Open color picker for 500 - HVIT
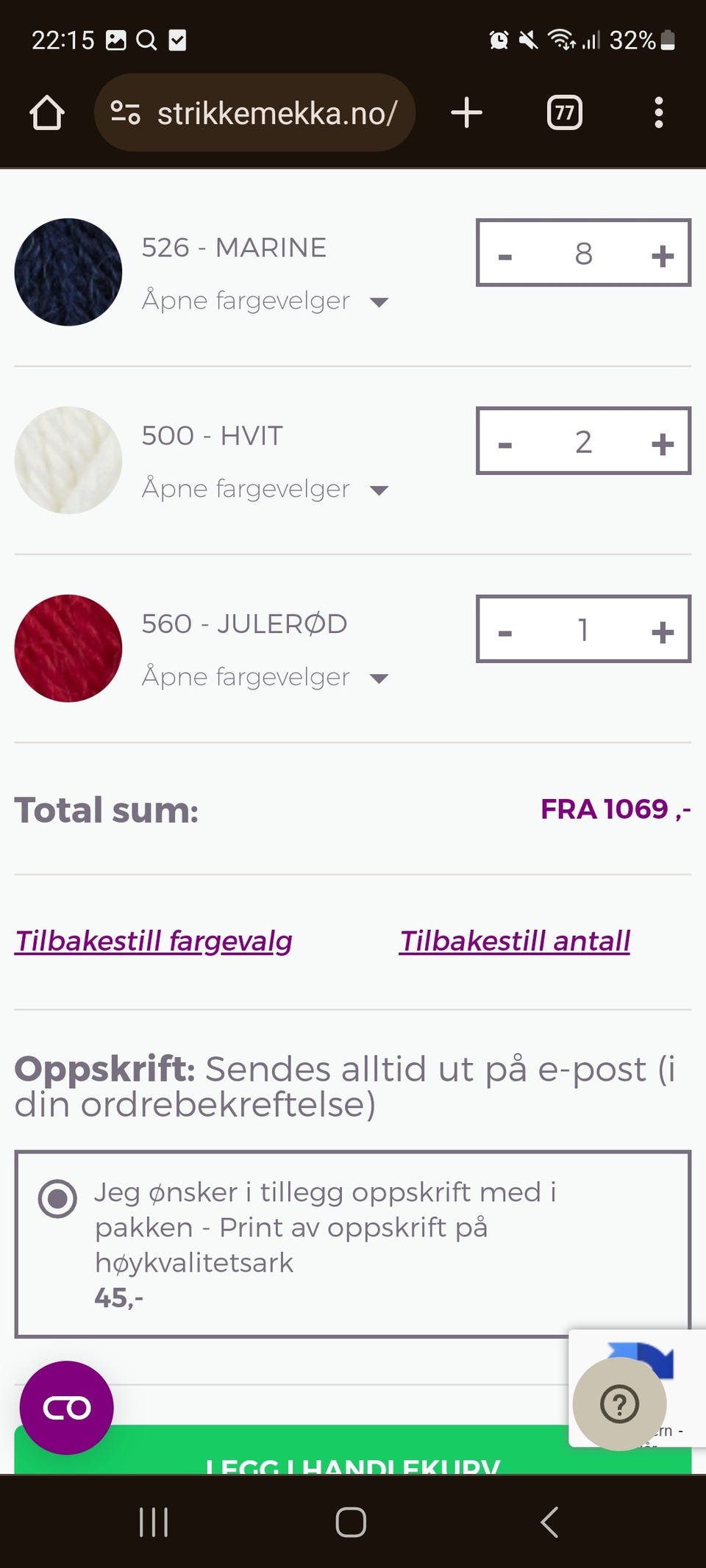Image resolution: width=706 pixels, height=1568 pixels. [x=265, y=490]
